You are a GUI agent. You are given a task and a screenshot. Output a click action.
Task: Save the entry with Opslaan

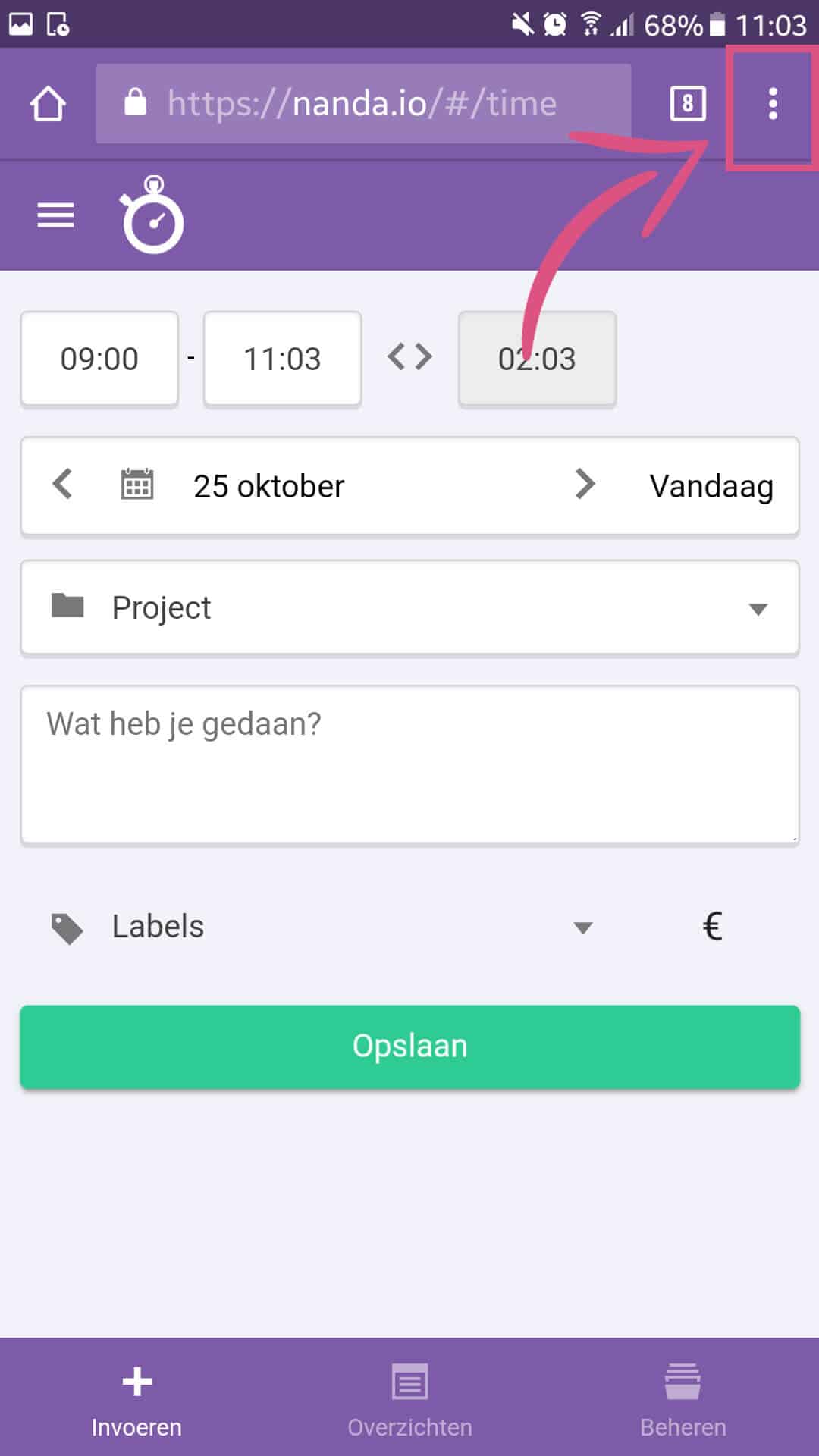coord(409,1047)
